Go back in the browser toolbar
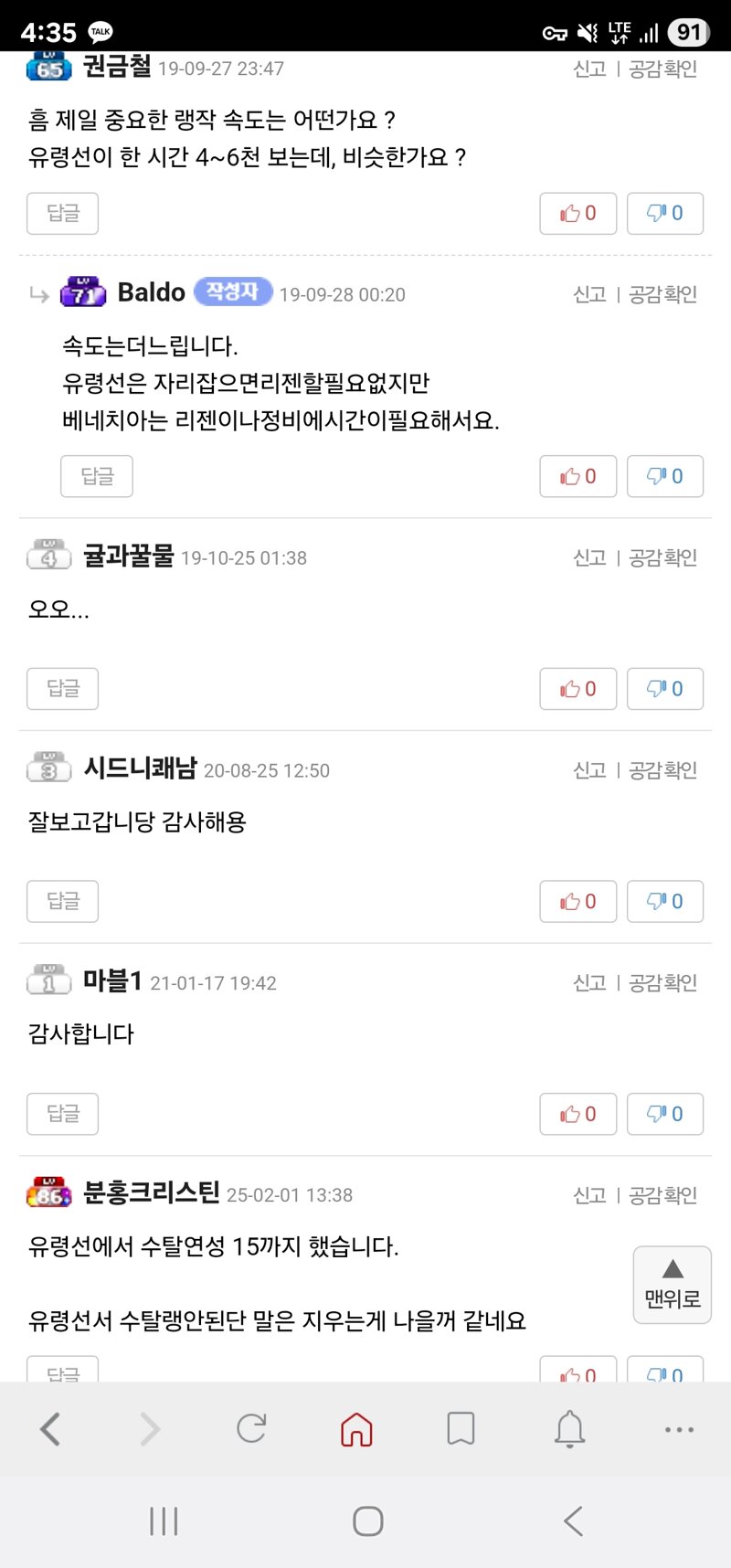731x1568 pixels. click(x=50, y=1429)
